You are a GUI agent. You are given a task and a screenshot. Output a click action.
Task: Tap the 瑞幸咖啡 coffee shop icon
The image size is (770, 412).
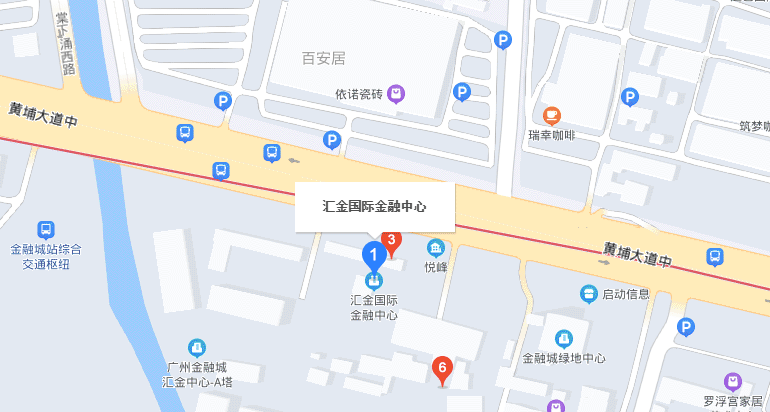click(x=552, y=115)
